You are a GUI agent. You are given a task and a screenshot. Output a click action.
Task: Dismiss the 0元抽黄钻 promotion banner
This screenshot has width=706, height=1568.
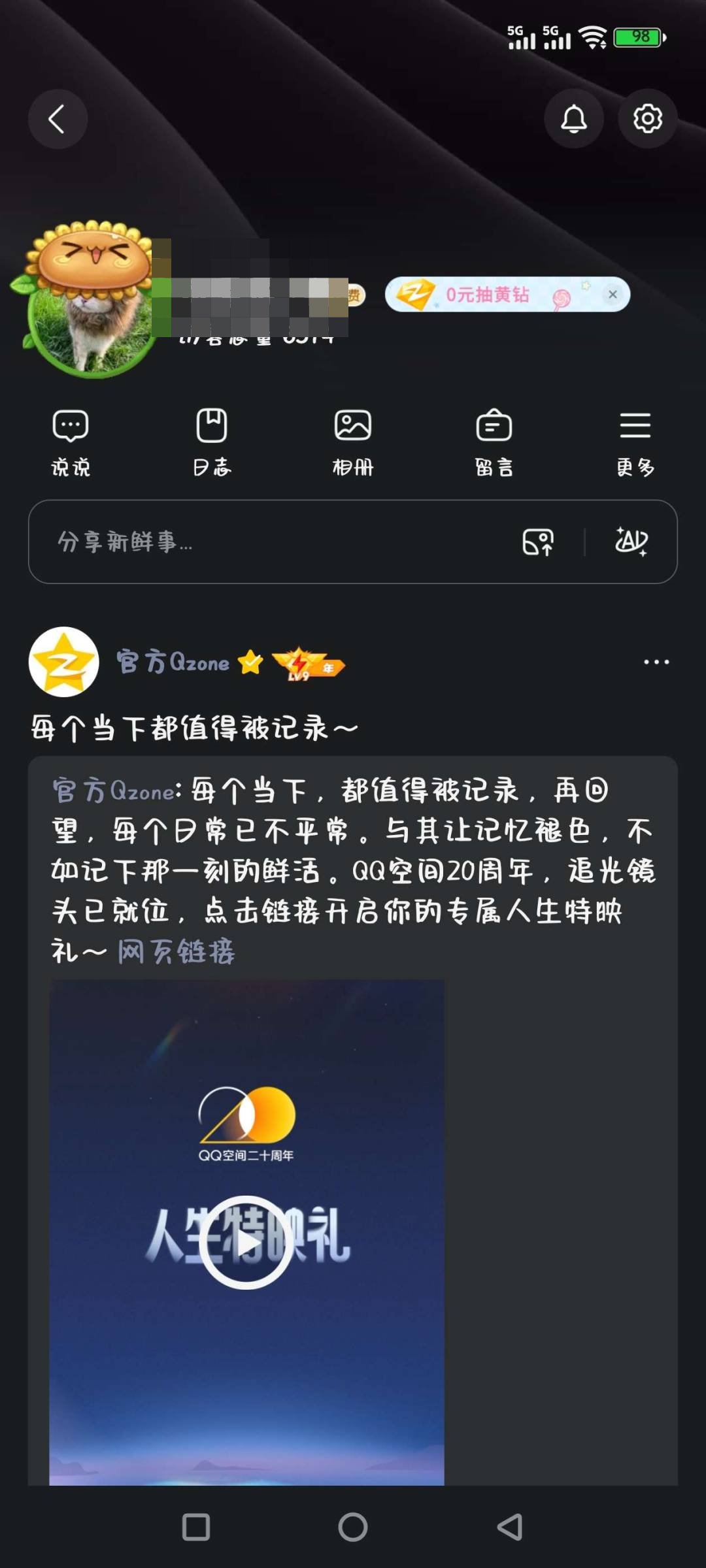point(611,295)
